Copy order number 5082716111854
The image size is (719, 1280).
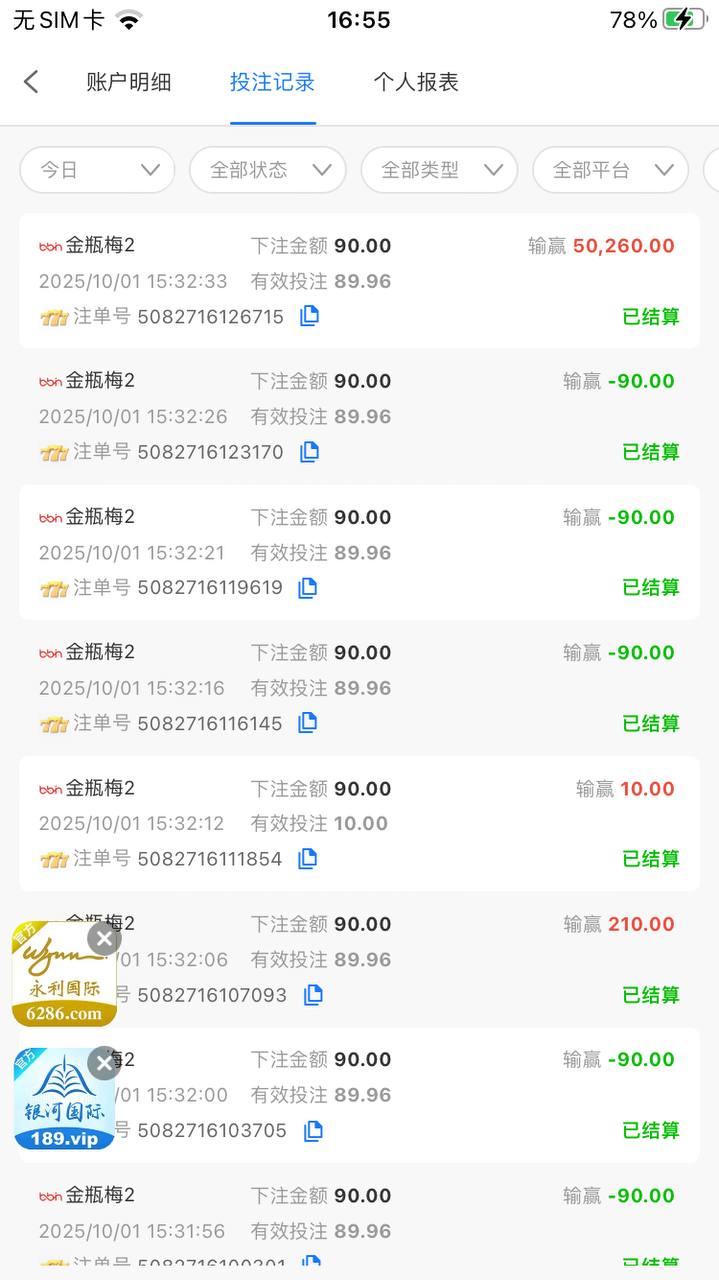(308, 859)
